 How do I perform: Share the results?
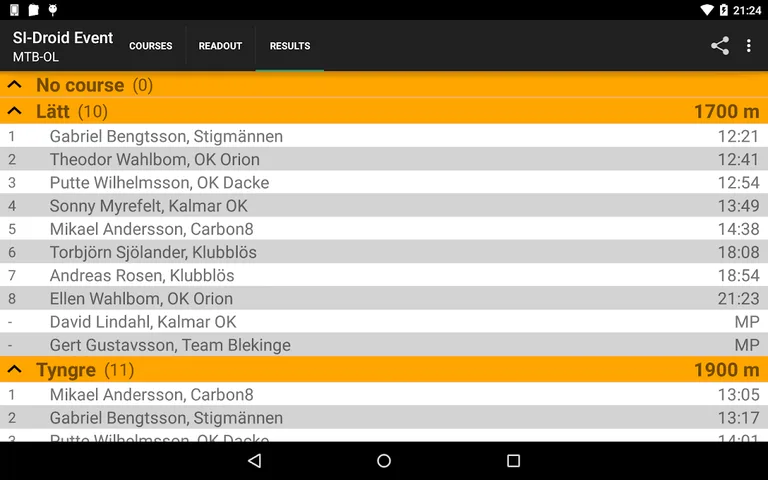[x=719, y=46]
